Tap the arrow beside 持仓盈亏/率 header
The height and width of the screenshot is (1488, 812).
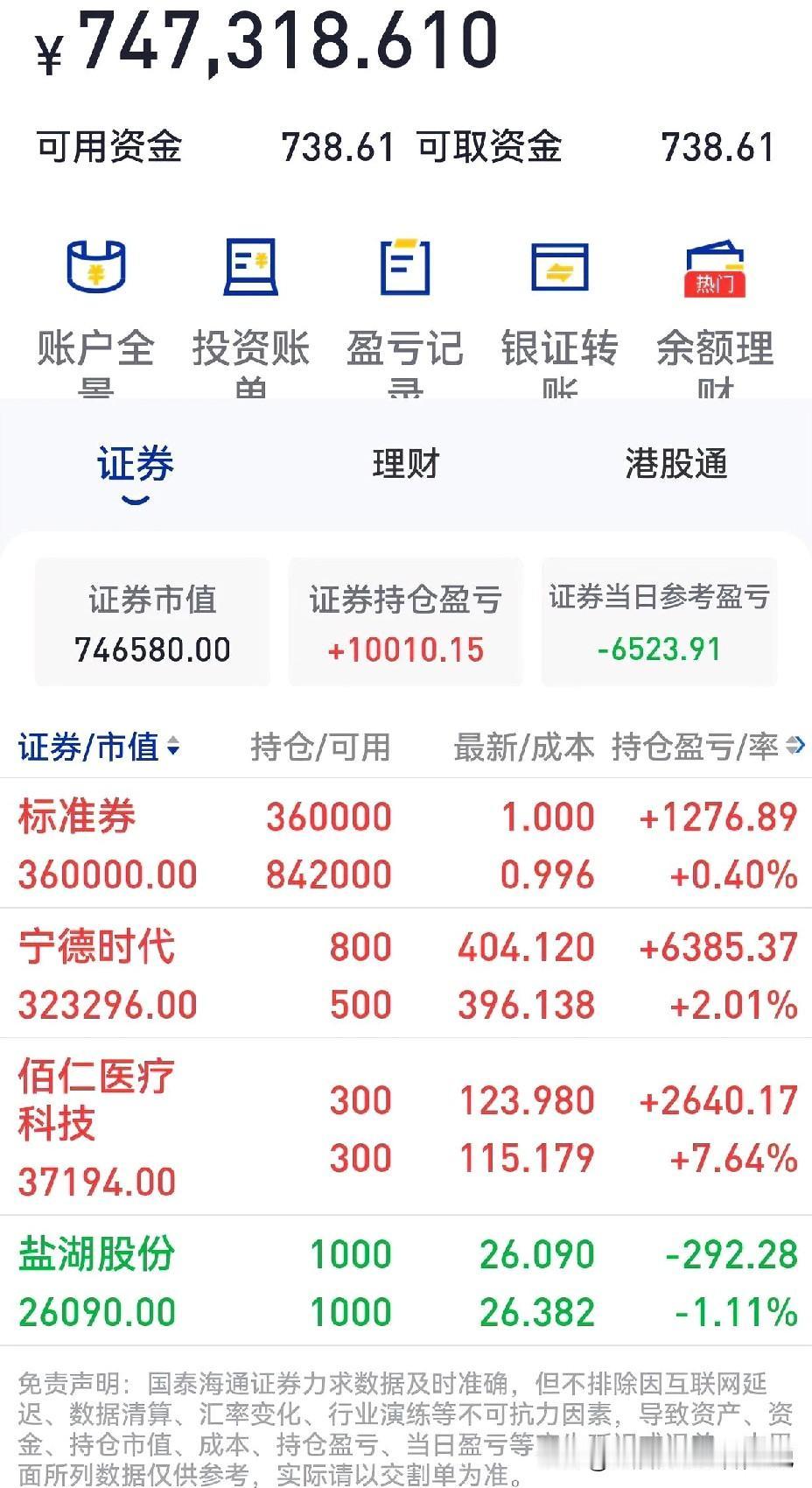(x=794, y=745)
